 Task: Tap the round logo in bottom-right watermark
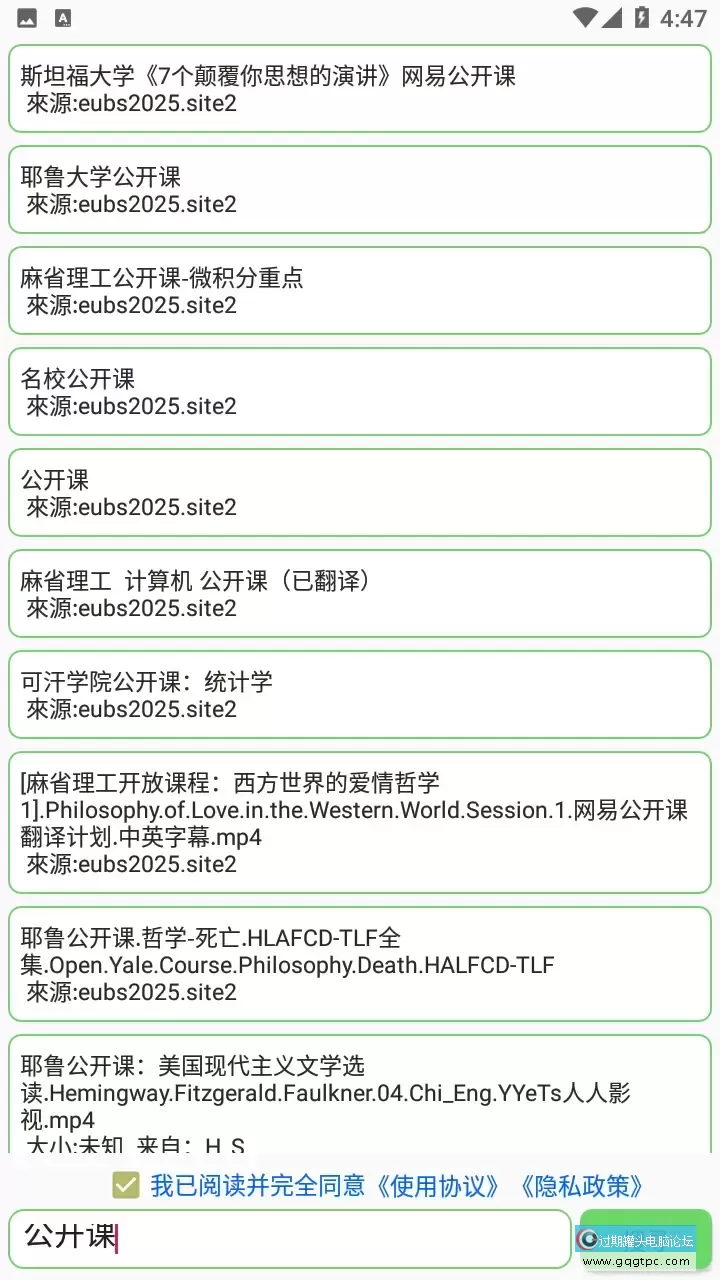tap(590, 1240)
